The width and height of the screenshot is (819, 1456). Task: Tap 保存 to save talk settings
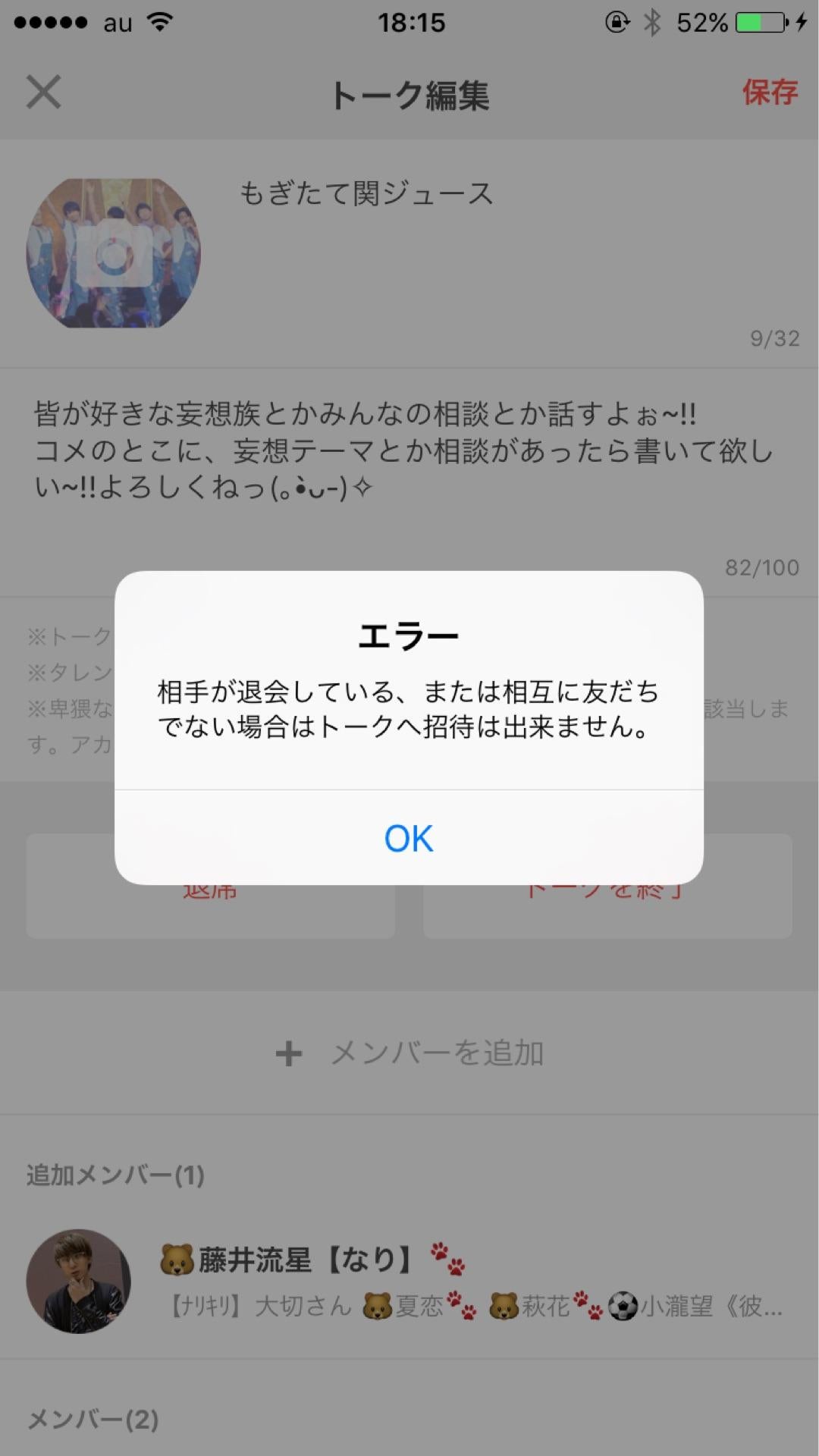point(770,93)
